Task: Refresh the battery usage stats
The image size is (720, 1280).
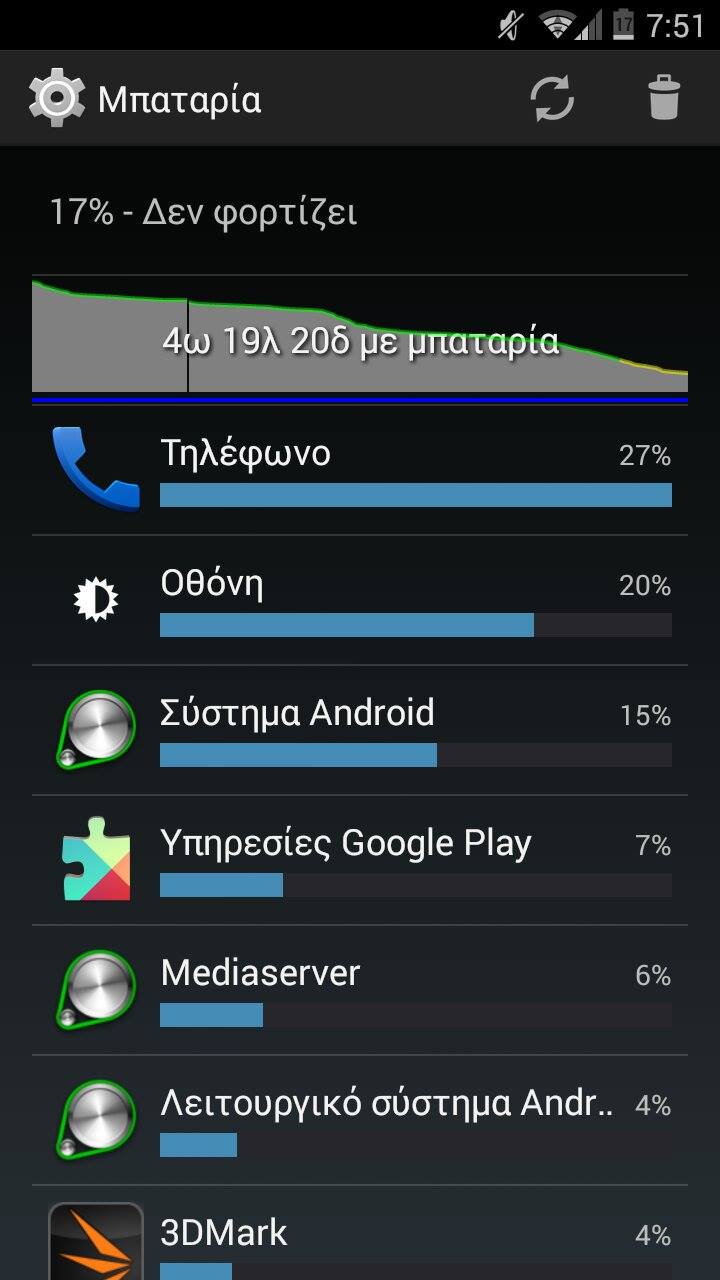Action: tap(552, 98)
